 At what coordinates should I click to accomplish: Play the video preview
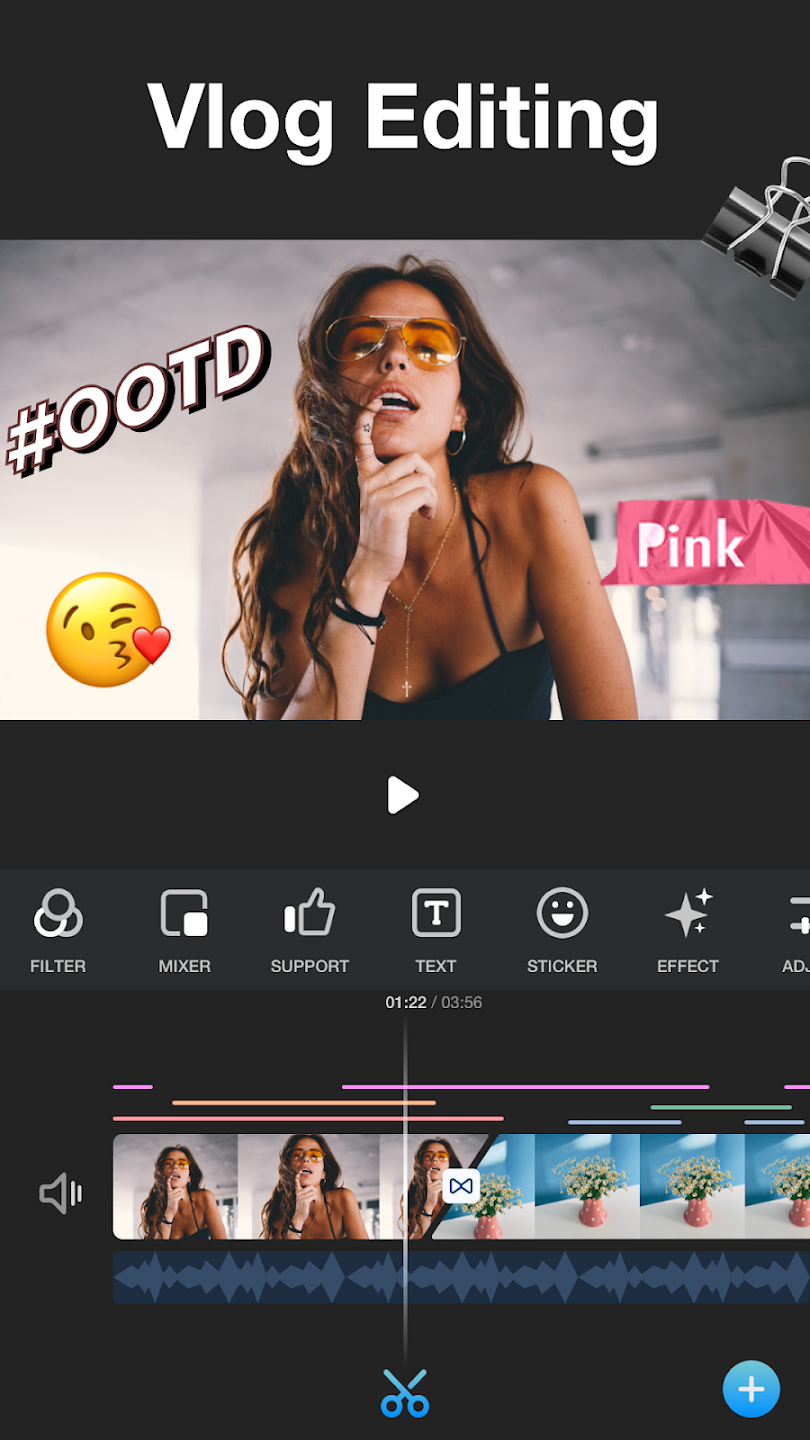tap(403, 795)
